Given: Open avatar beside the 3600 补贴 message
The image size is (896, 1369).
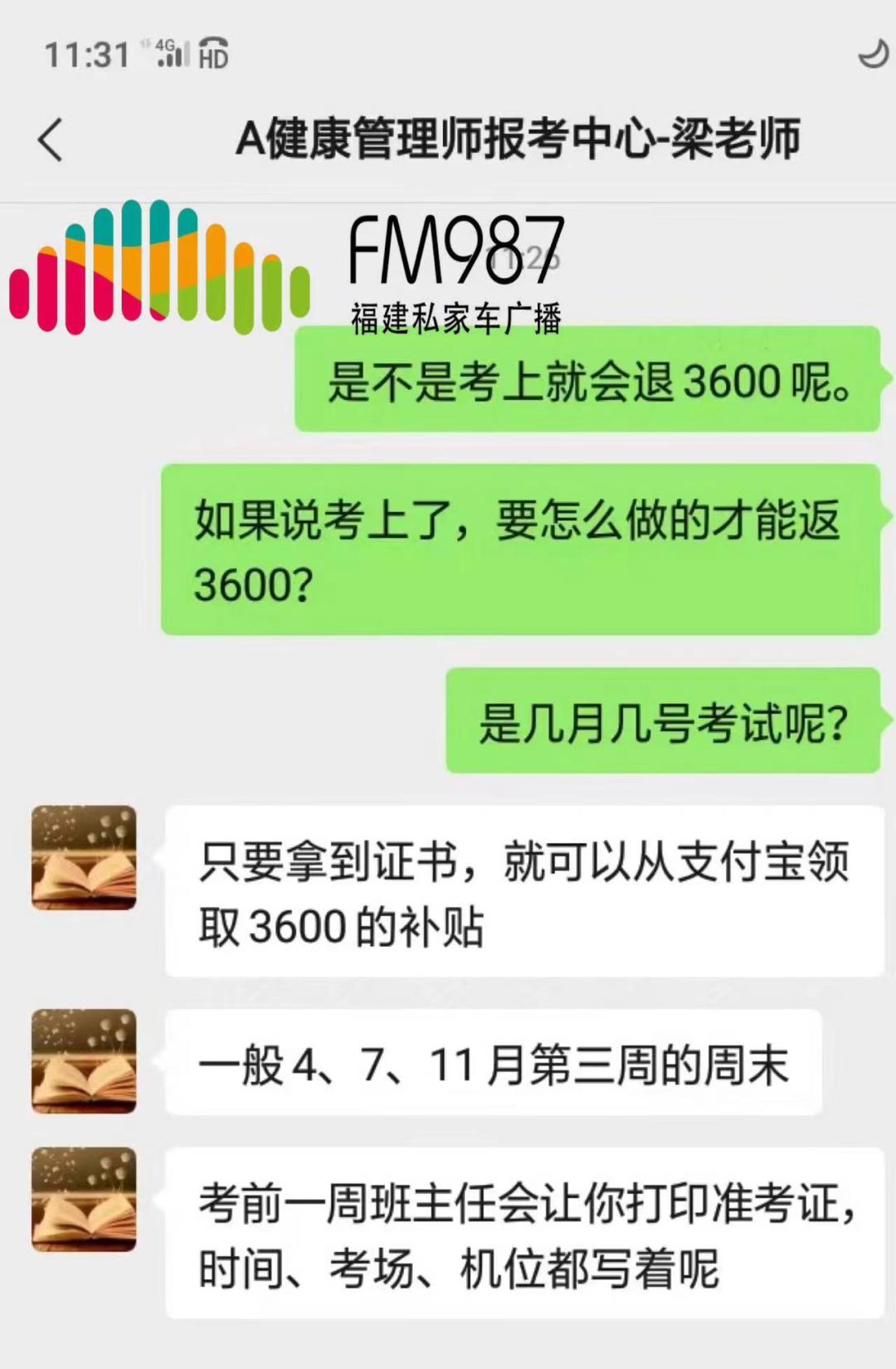Looking at the screenshot, I should (84, 858).
